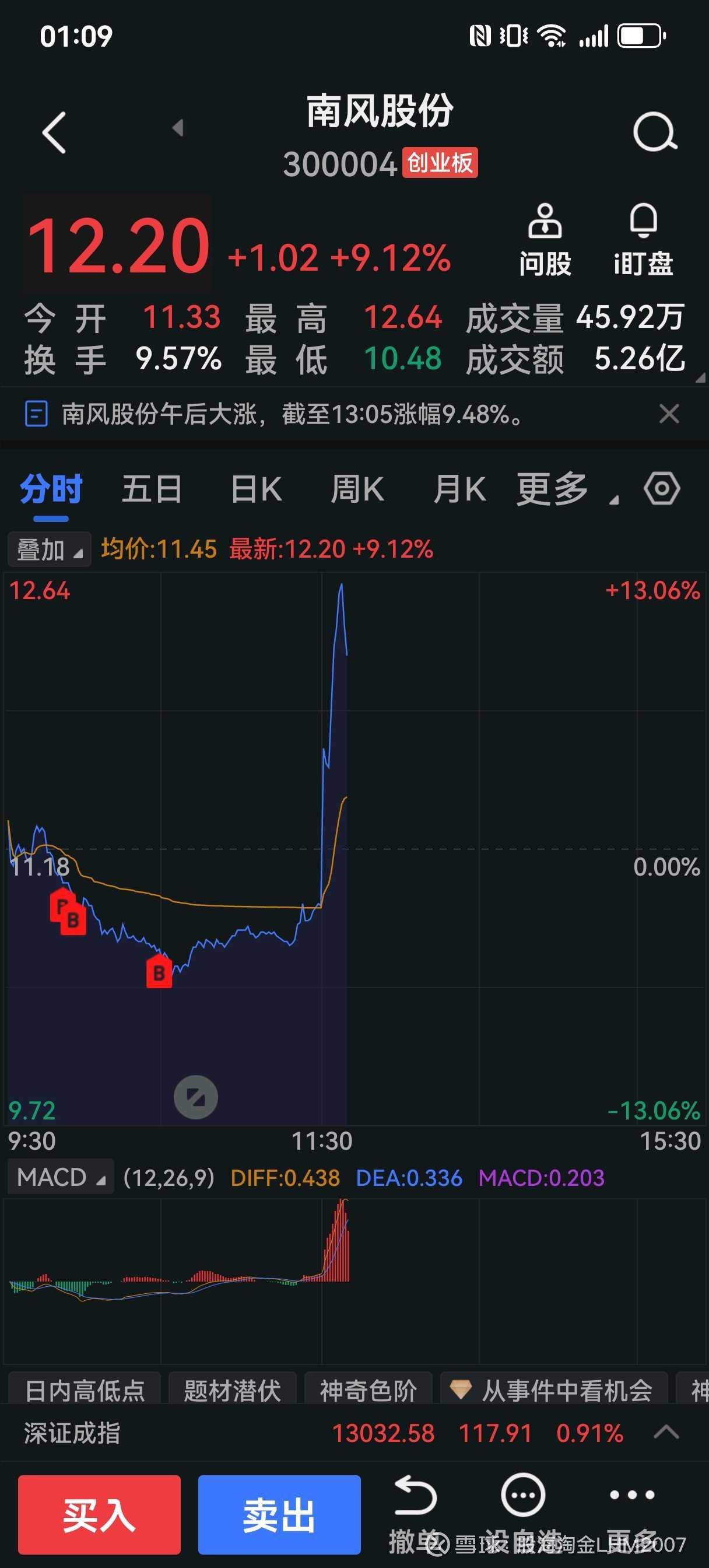
Task: Select the 日内高低点 chip
Action: pyautogui.click(x=85, y=1389)
